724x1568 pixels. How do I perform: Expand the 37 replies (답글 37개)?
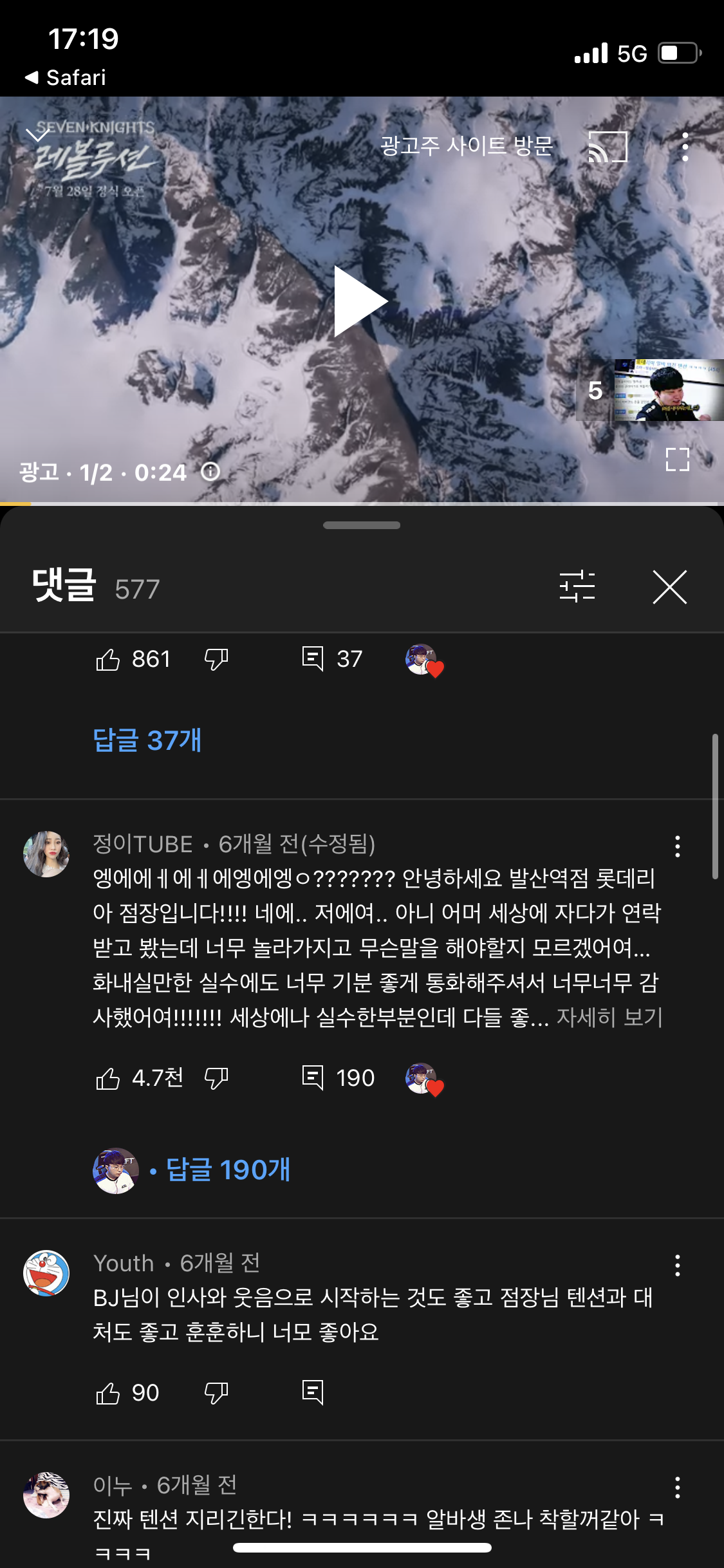click(147, 740)
